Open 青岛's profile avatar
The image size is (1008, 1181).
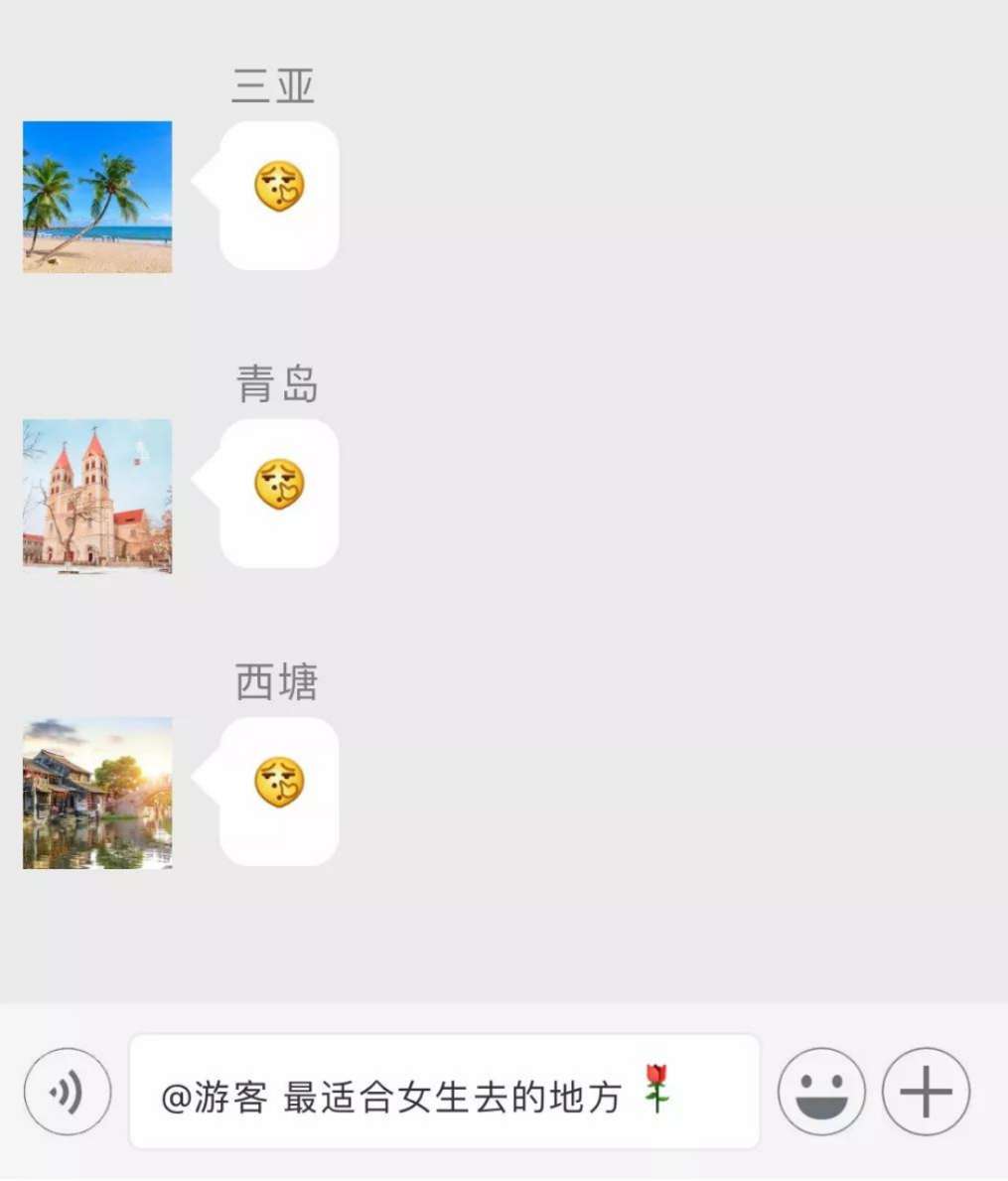(x=97, y=496)
